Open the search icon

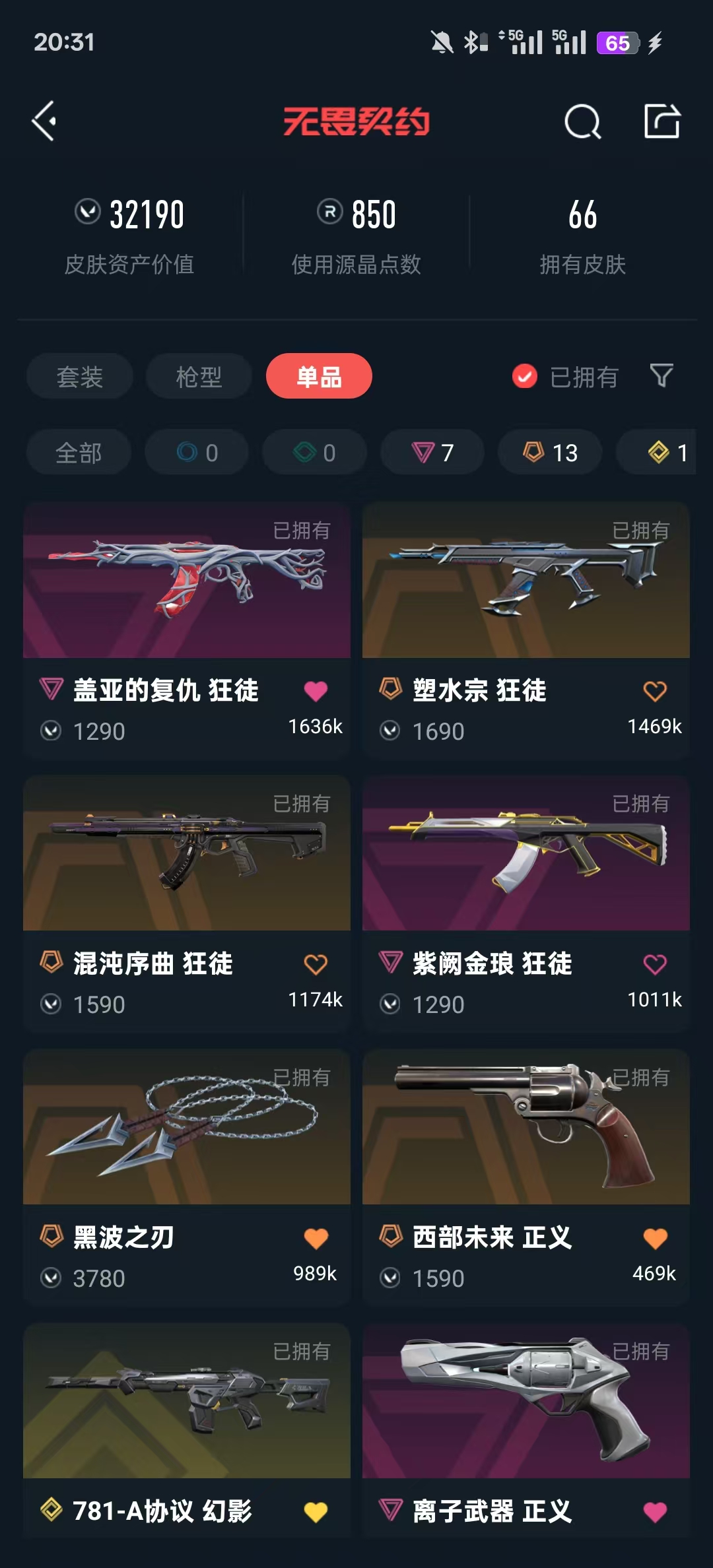pyautogui.click(x=582, y=121)
